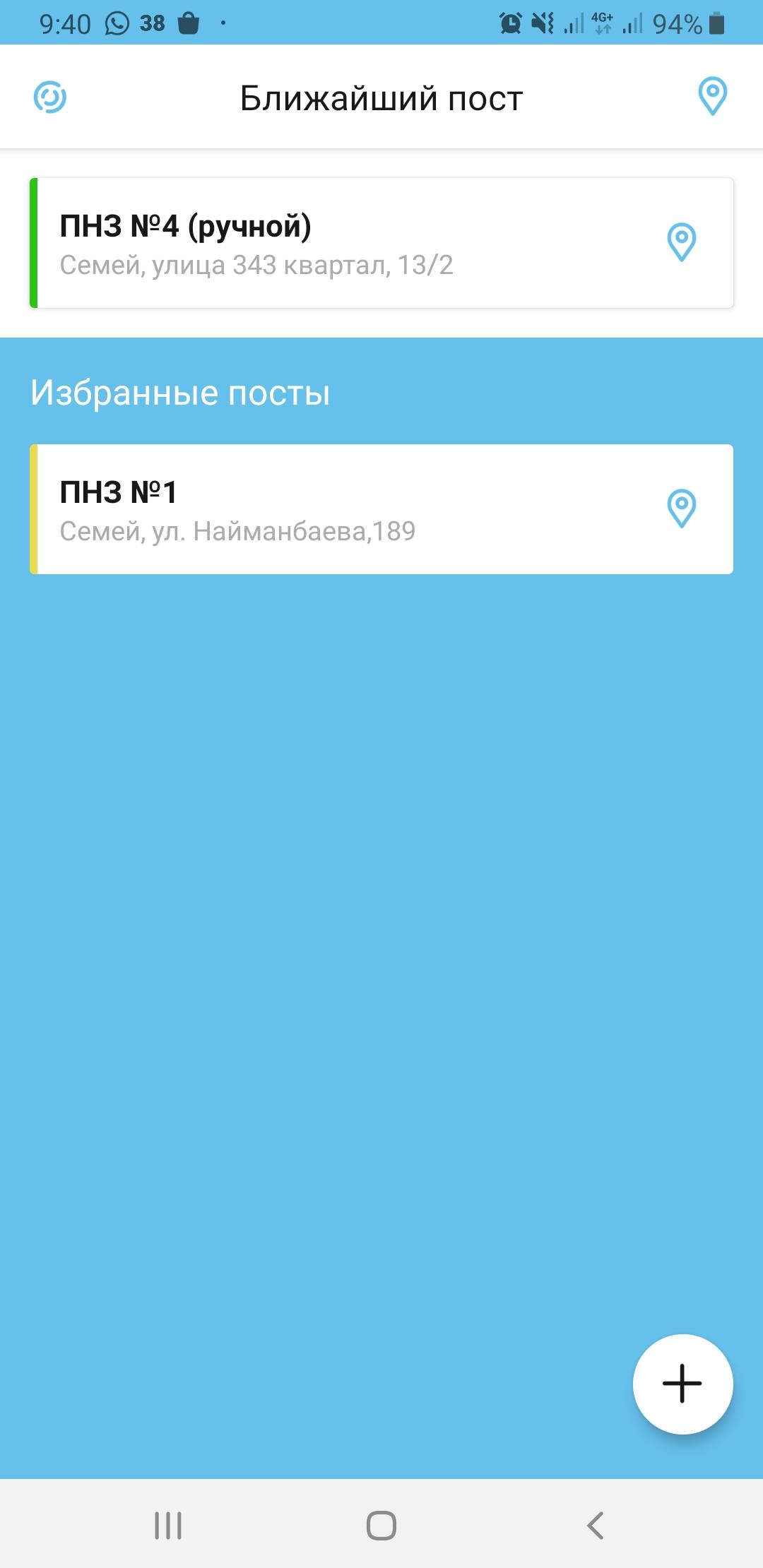The height and width of the screenshot is (1568, 763).
Task: Open the recent apps view
Action: (x=168, y=1526)
